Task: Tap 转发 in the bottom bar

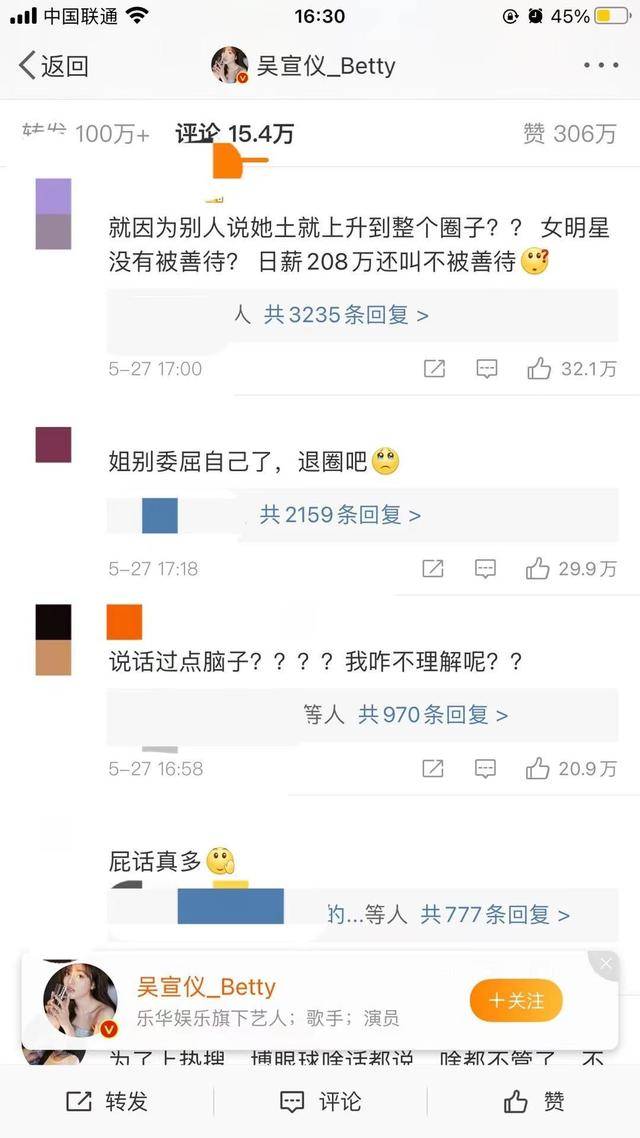Action: [107, 1101]
